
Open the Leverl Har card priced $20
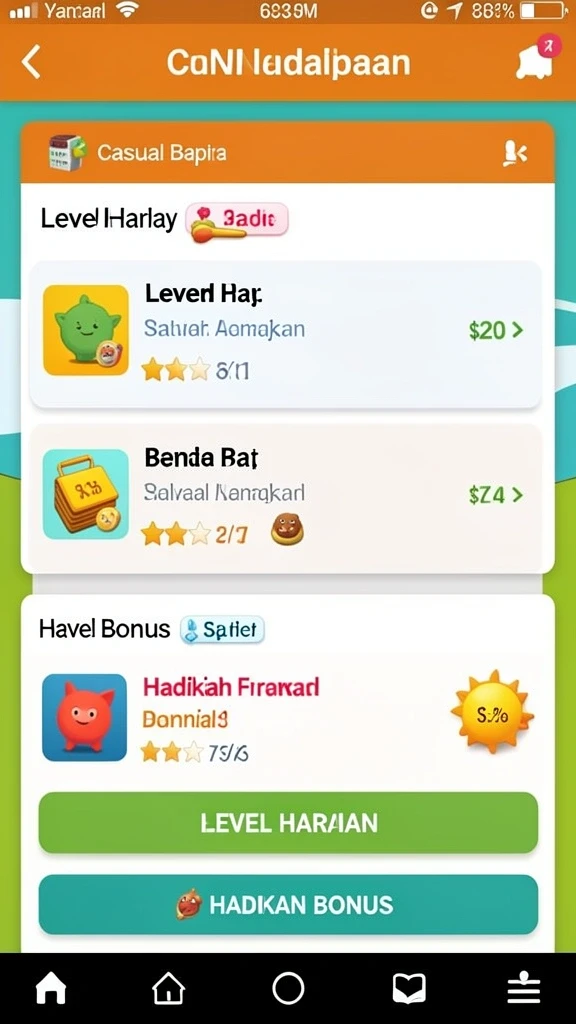[x=285, y=334]
